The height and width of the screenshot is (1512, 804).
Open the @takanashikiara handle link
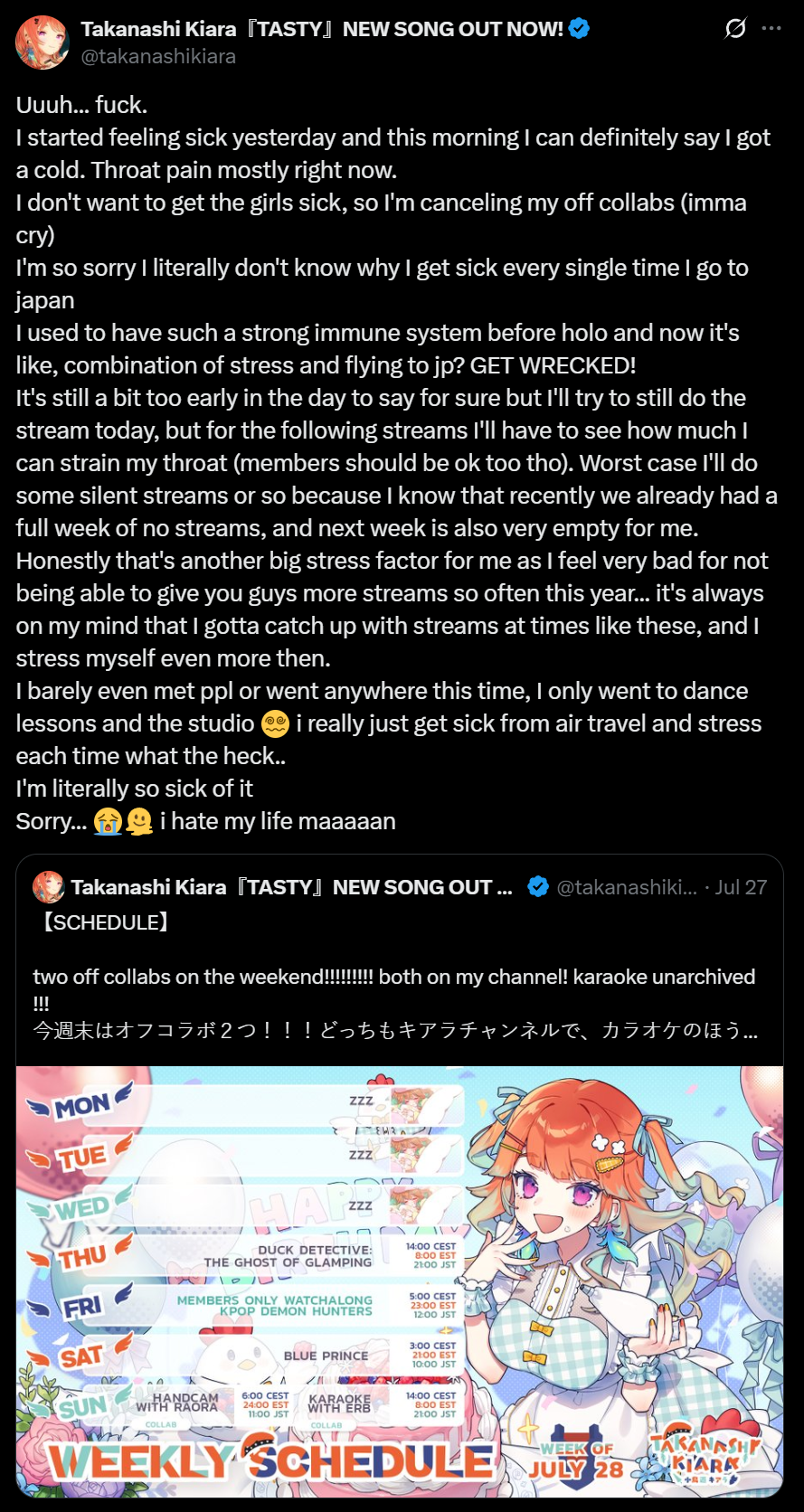(158, 56)
